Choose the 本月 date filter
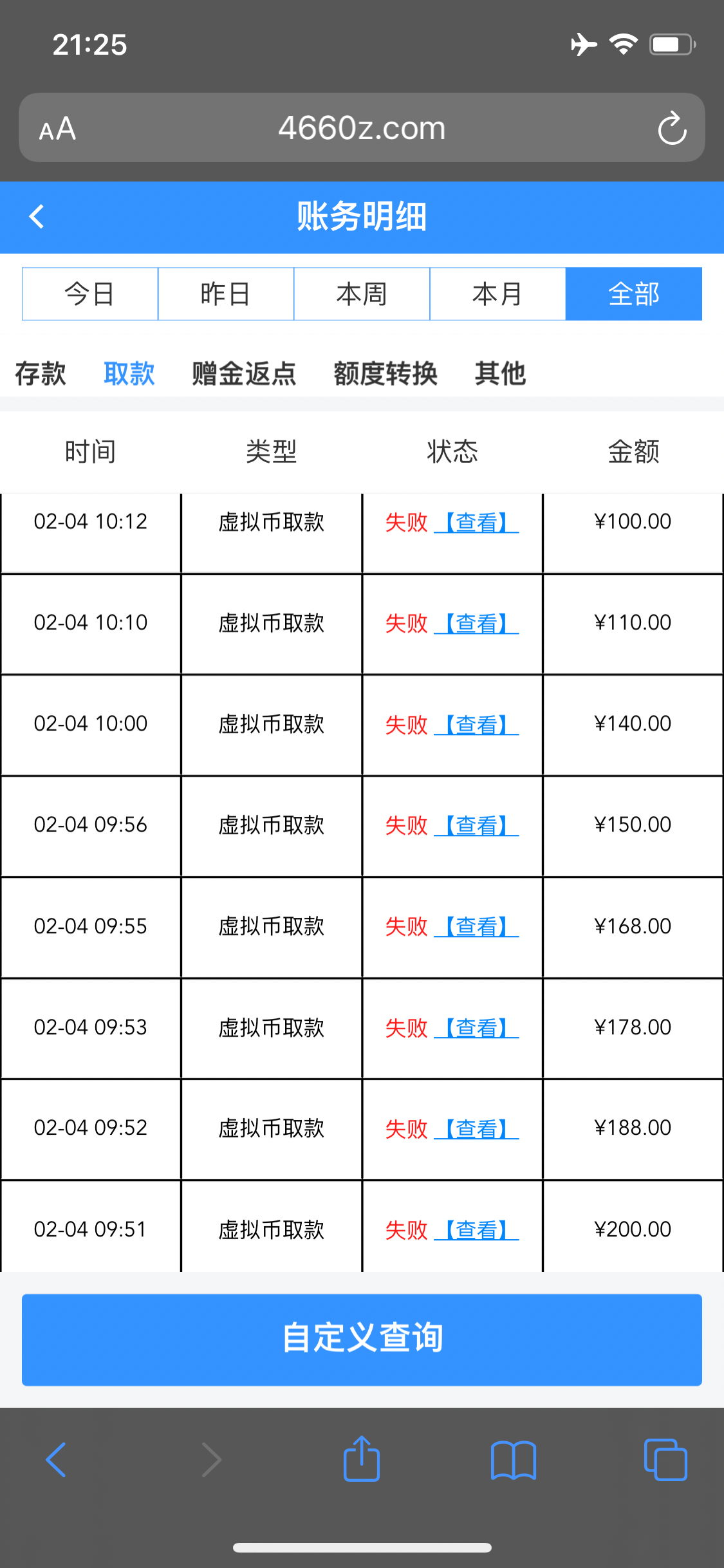 (x=497, y=294)
